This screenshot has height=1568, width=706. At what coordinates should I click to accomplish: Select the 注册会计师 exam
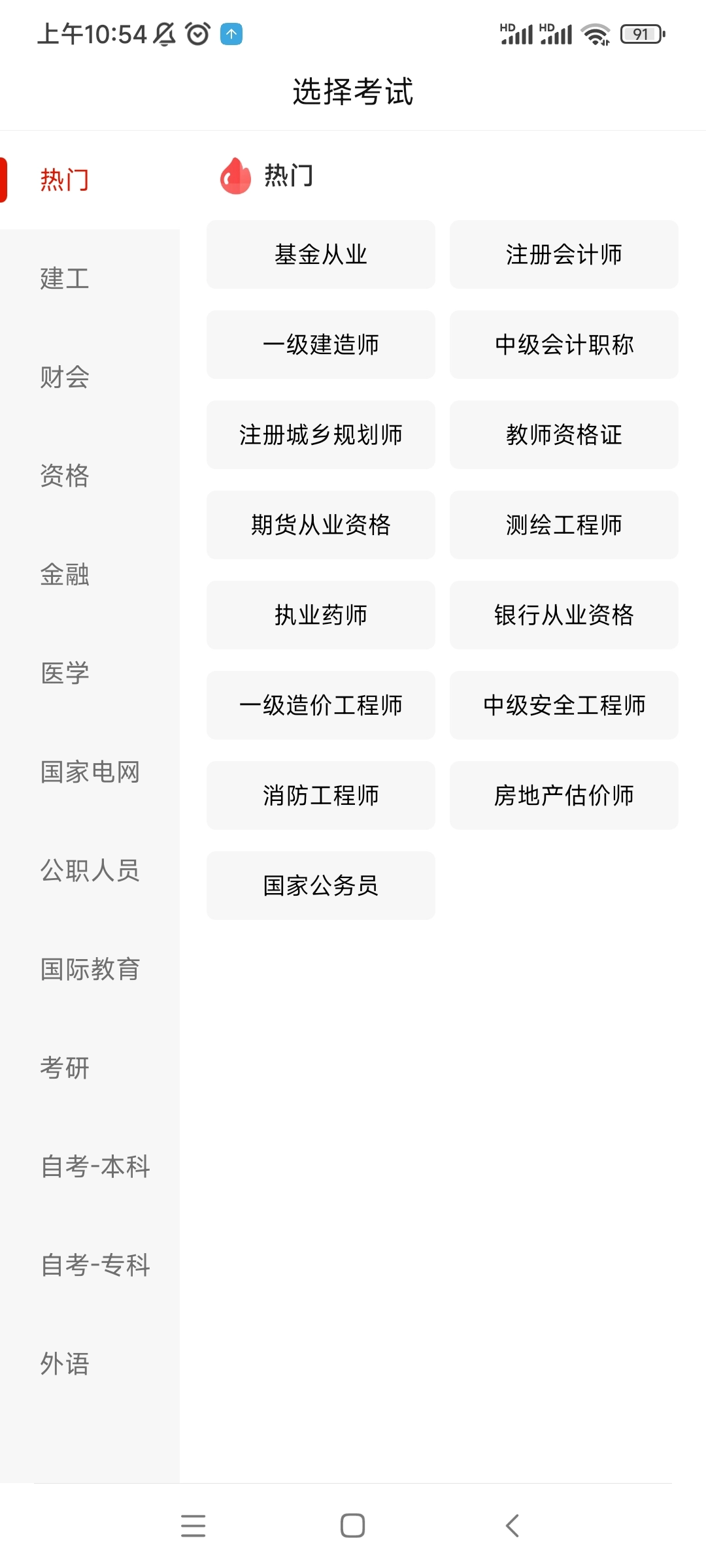pyautogui.click(x=563, y=254)
